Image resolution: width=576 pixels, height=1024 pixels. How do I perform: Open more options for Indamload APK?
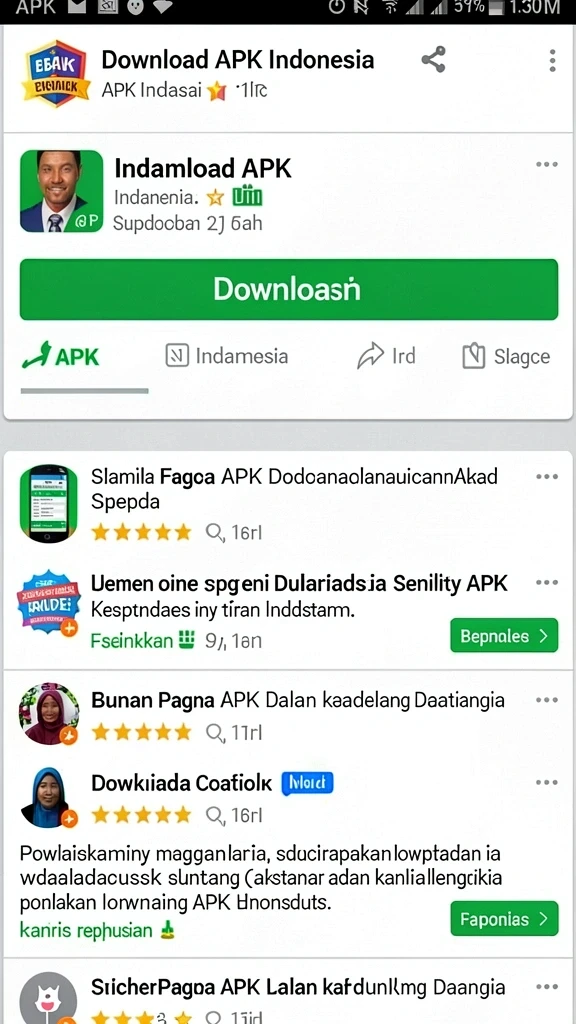[547, 164]
